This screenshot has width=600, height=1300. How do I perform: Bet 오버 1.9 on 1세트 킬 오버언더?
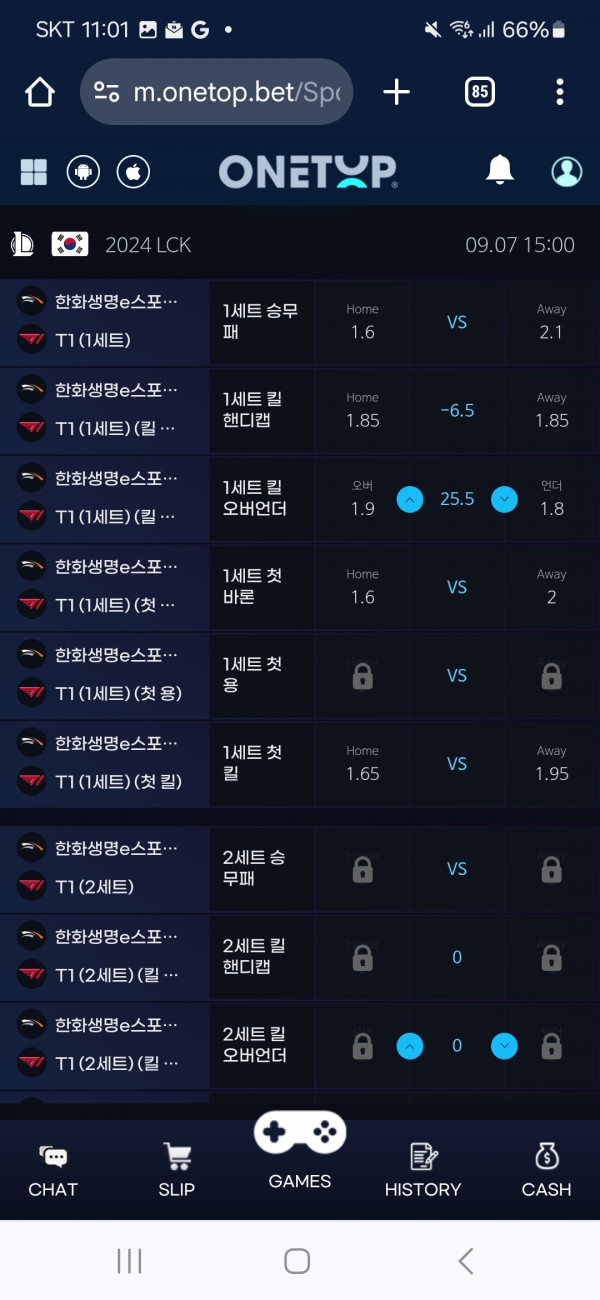[x=362, y=499]
